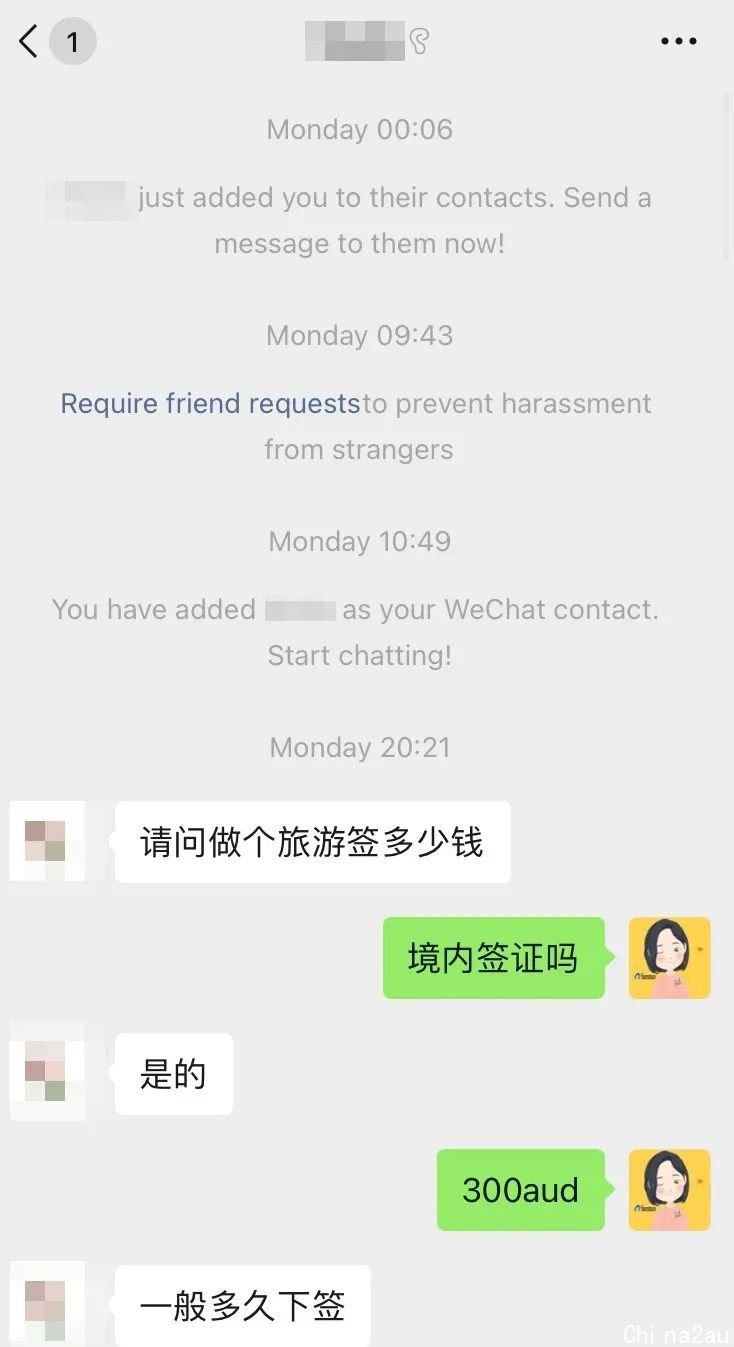The width and height of the screenshot is (734, 1347).
Task: Open the three-dot chat options menu
Action: click(x=679, y=42)
